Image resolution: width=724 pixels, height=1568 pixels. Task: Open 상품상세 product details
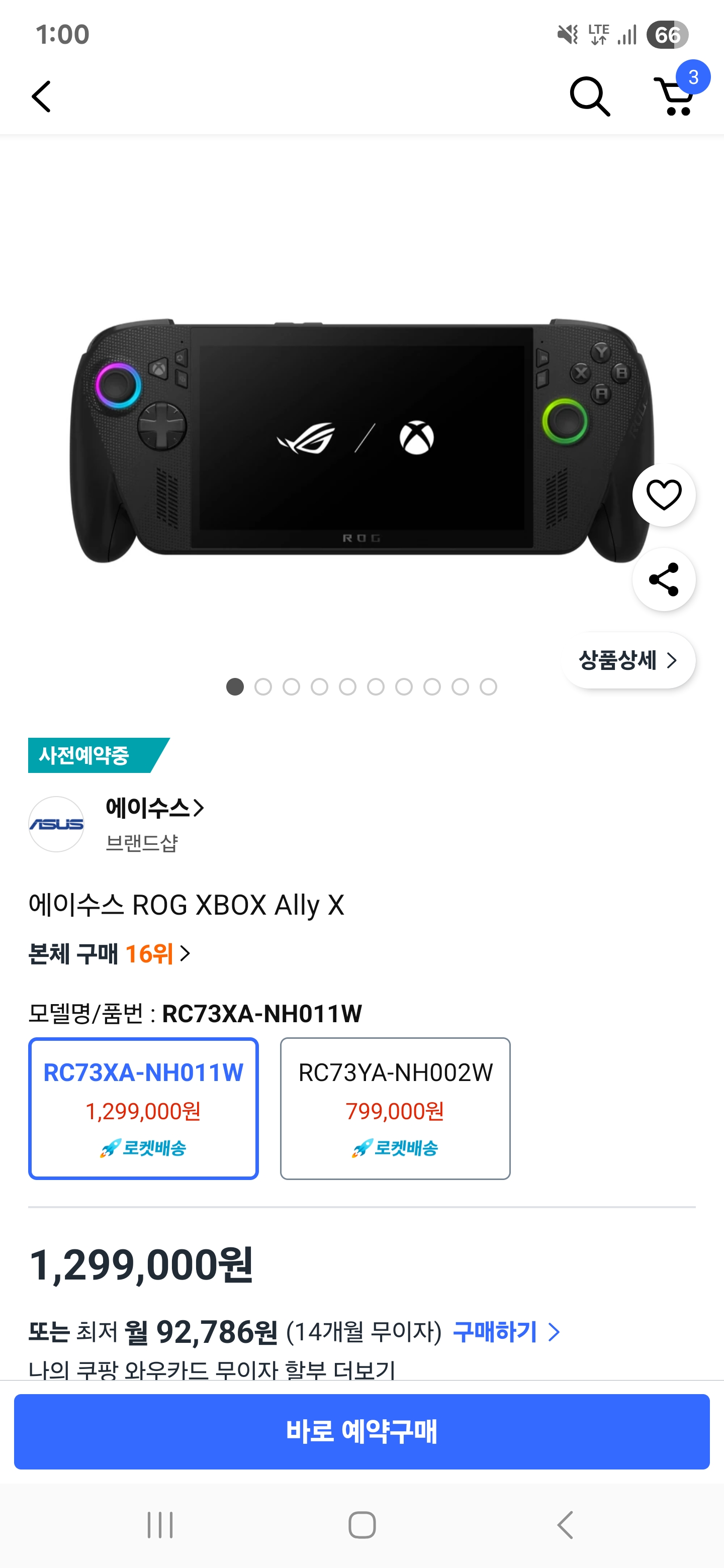pos(628,660)
